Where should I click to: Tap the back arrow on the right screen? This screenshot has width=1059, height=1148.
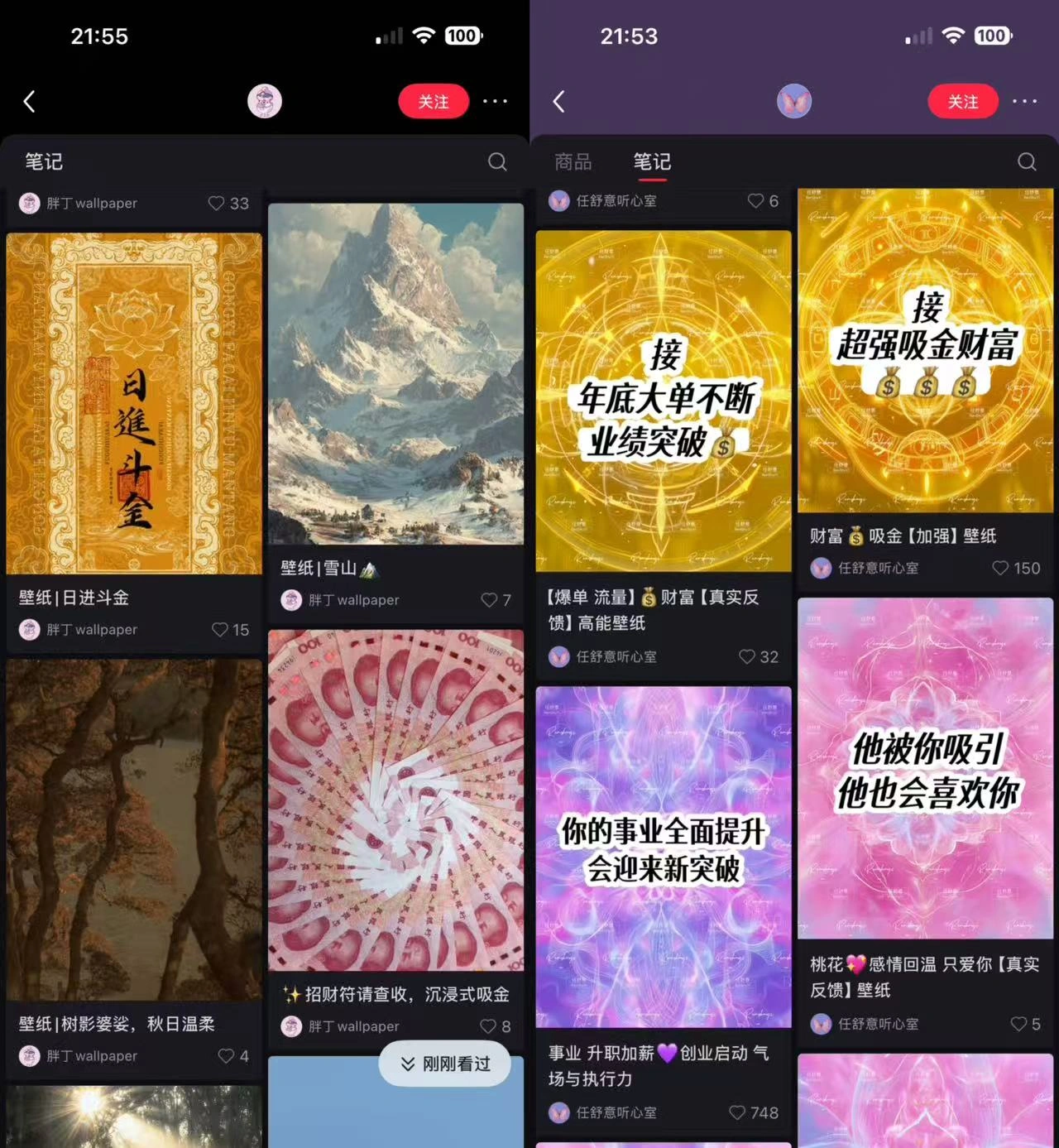pyautogui.click(x=558, y=101)
